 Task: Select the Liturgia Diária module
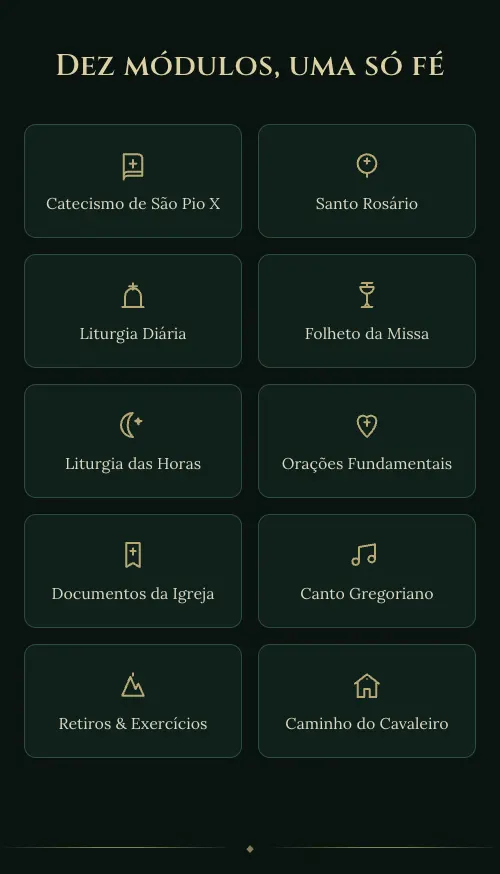[x=133, y=311]
